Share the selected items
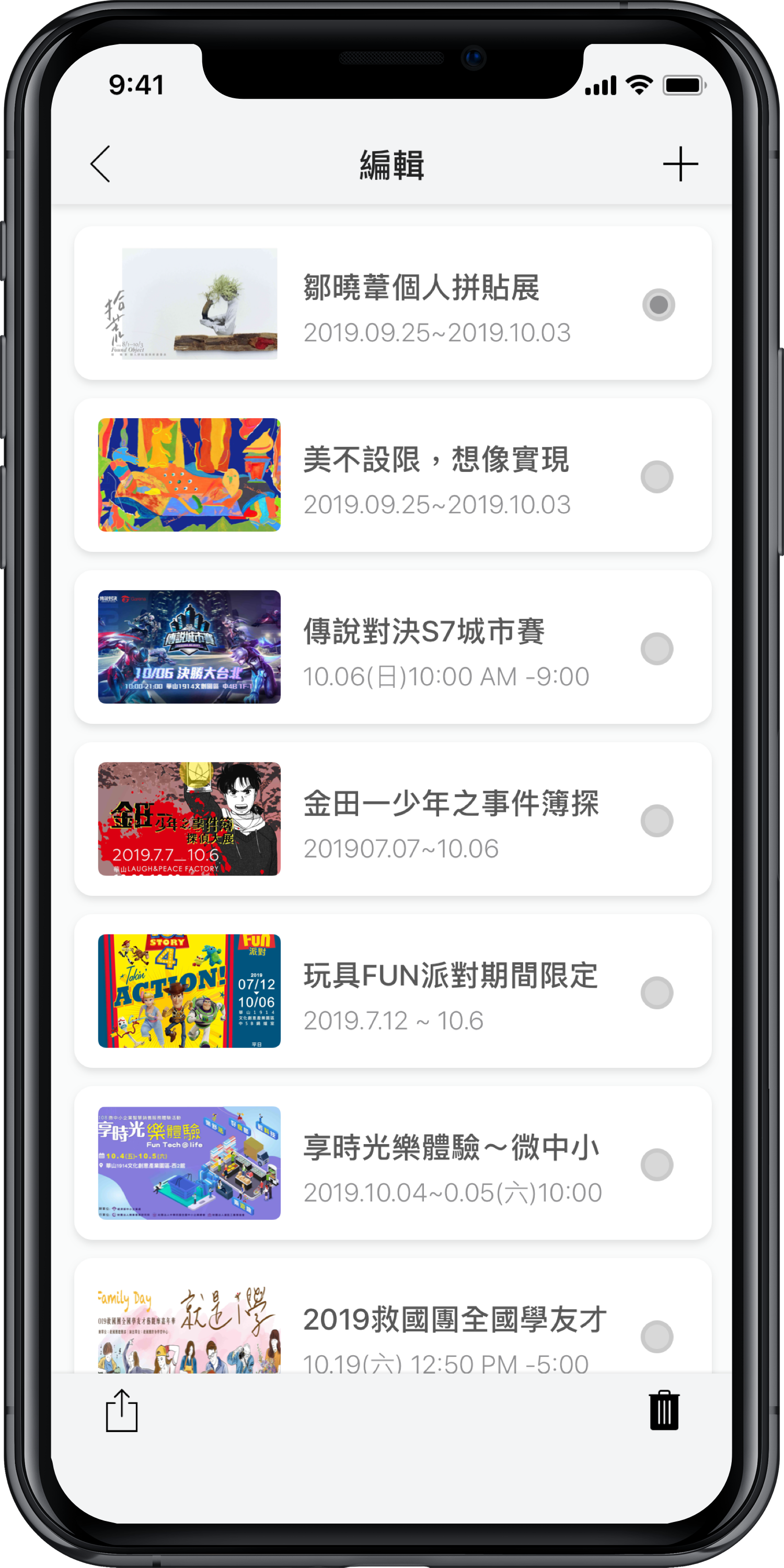The width and height of the screenshot is (784, 1568). point(122,1410)
